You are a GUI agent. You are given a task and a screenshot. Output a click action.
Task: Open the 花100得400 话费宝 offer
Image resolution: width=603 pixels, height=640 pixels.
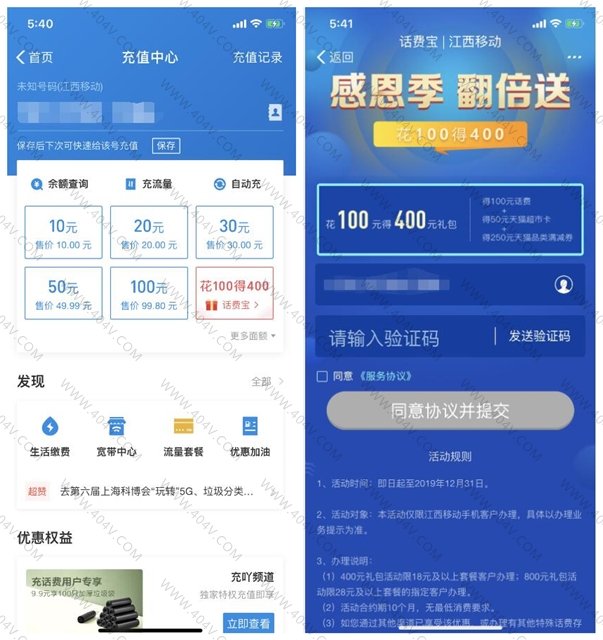(233, 293)
